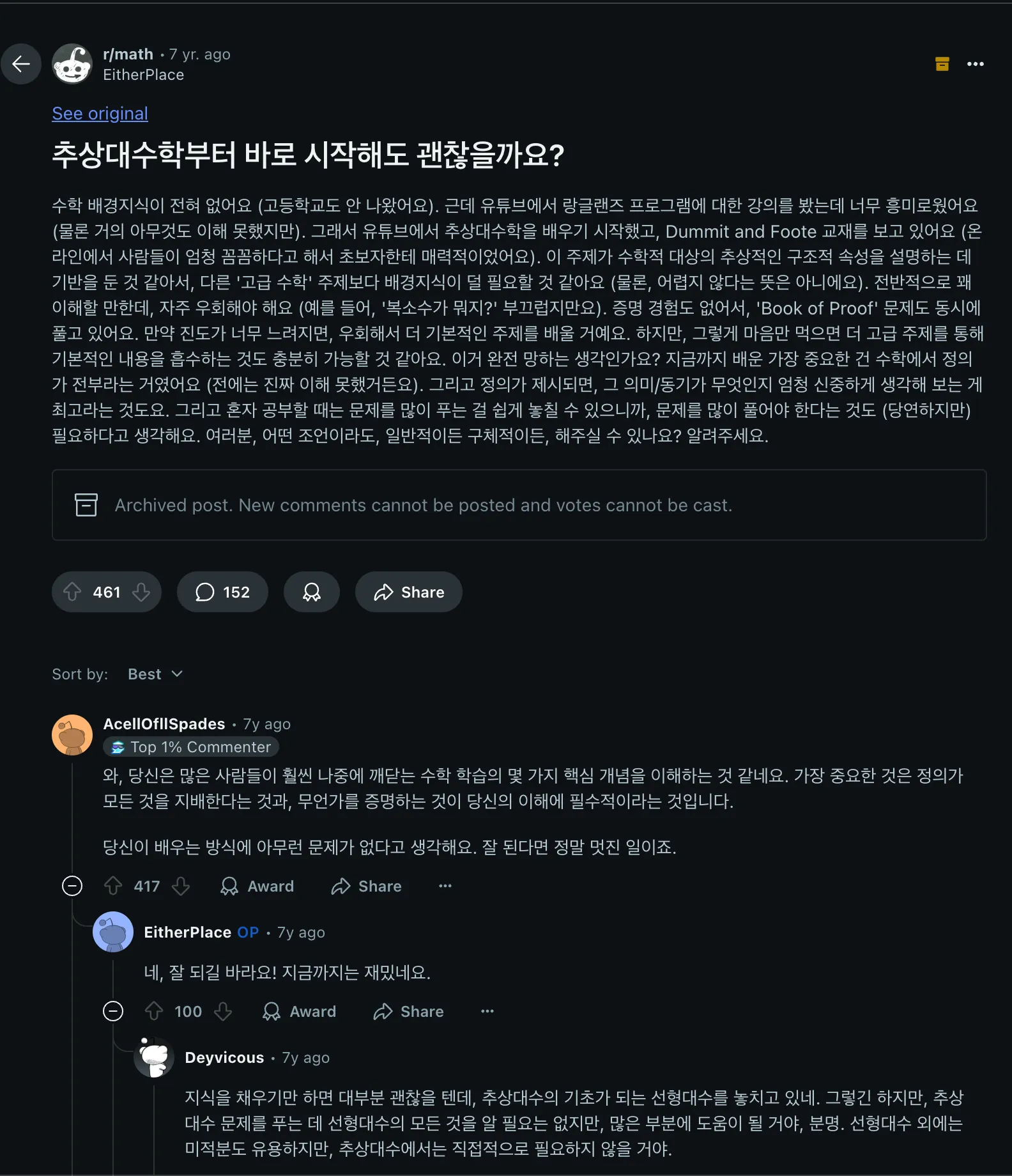Open Deyvicous' profile
This screenshot has width=1012, height=1176.
pyautogui.click(x=224, y=1058)
